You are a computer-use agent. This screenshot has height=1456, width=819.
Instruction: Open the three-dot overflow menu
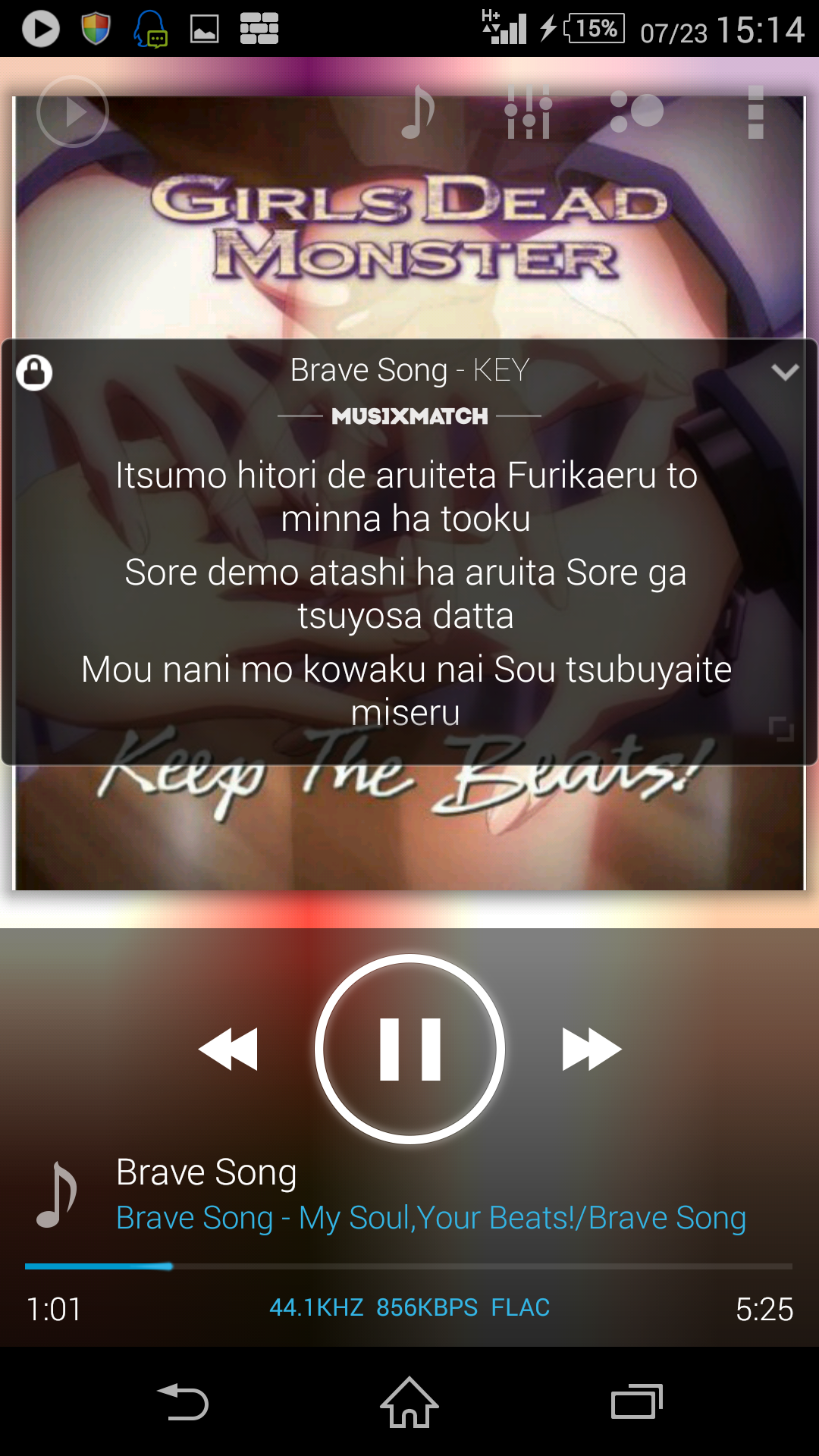click(x=755, y=112)
